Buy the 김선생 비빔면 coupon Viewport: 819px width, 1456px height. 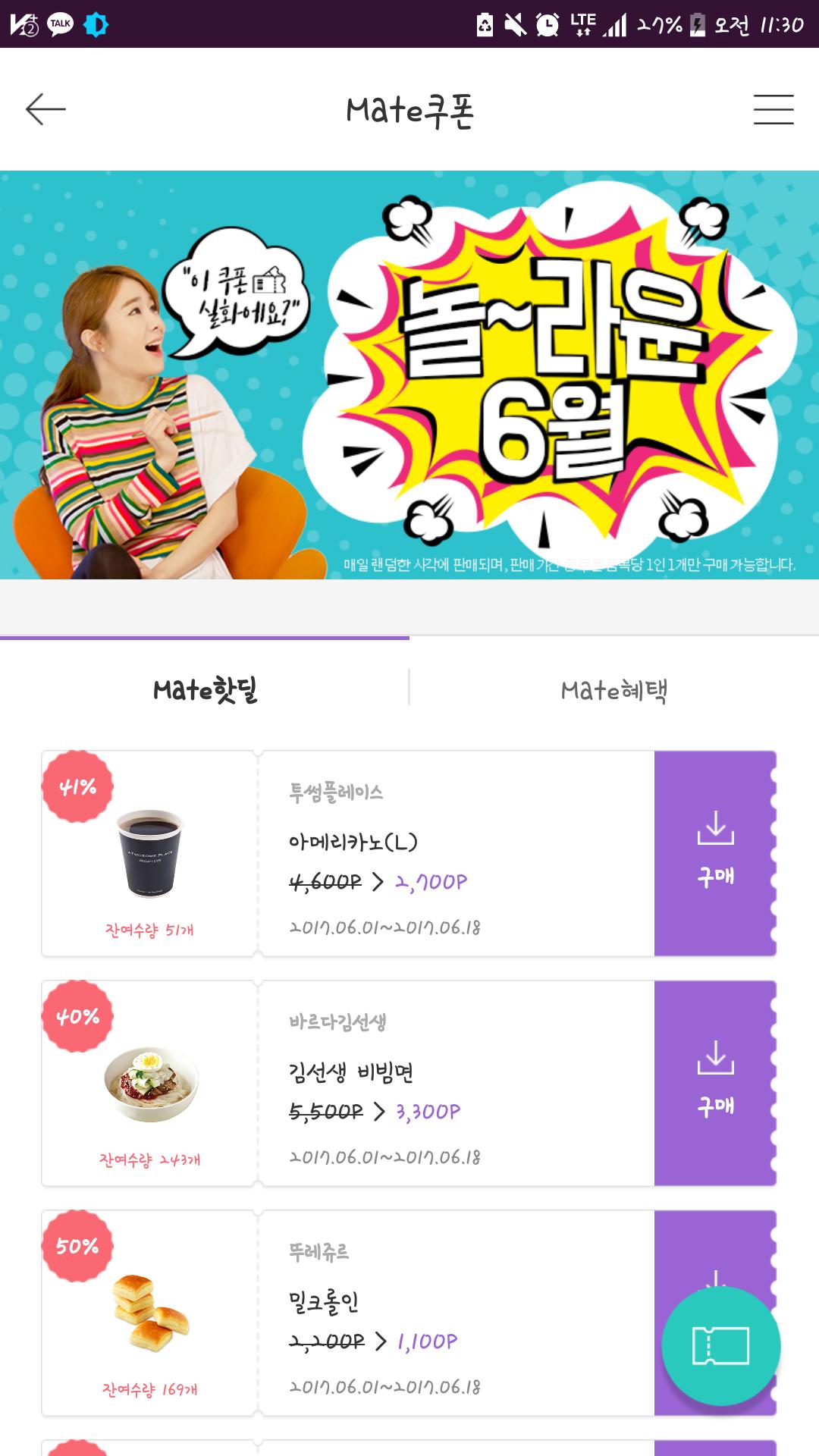click(714, 1084)
